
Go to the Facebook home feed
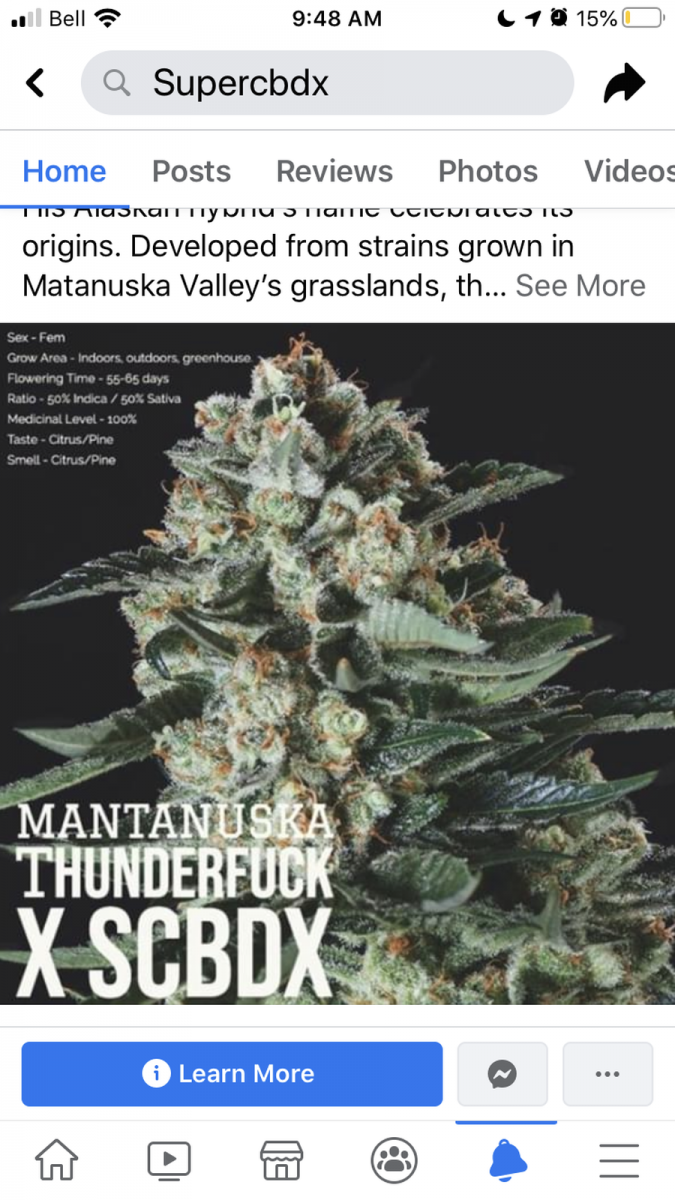pos(56,1161)
